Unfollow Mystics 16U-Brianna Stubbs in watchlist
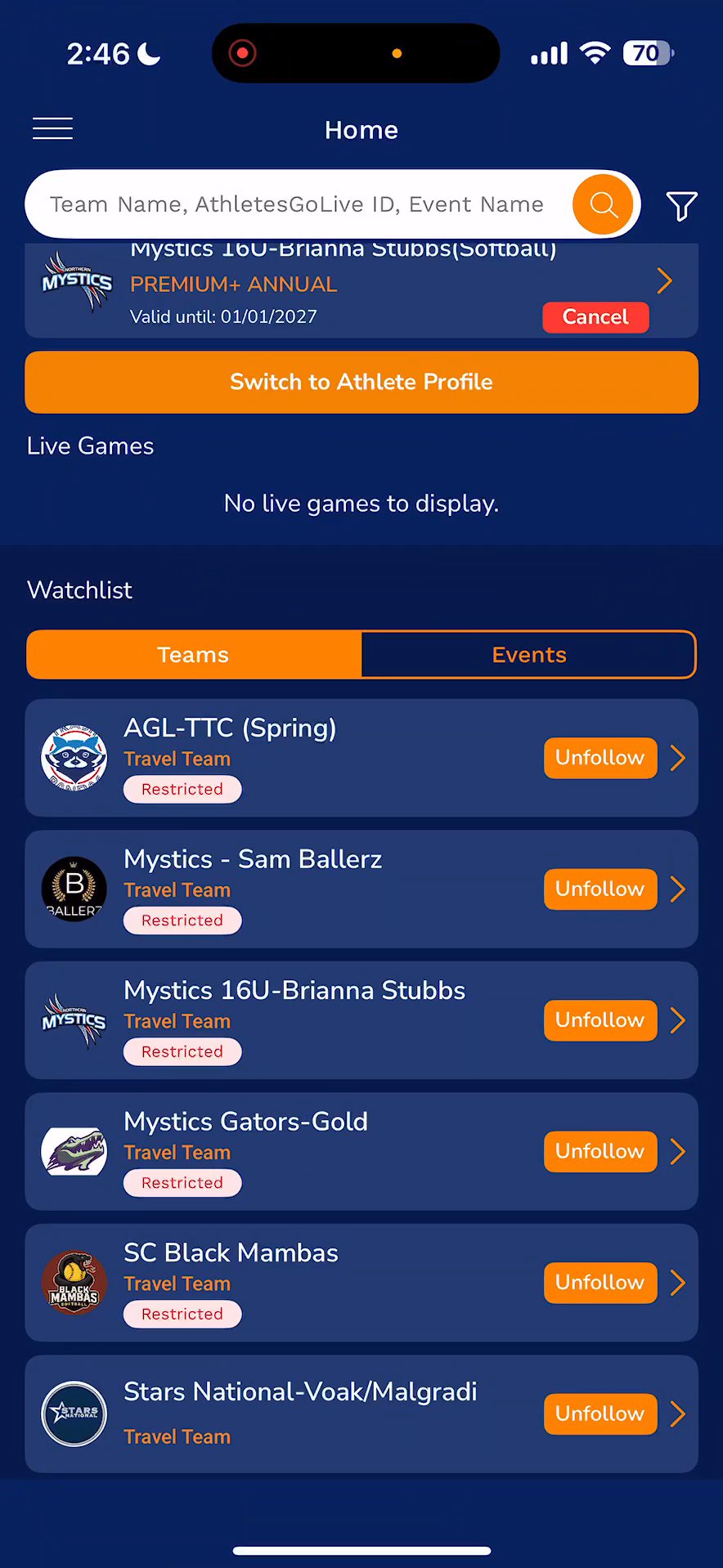723x1568 pixels. 600,1020
